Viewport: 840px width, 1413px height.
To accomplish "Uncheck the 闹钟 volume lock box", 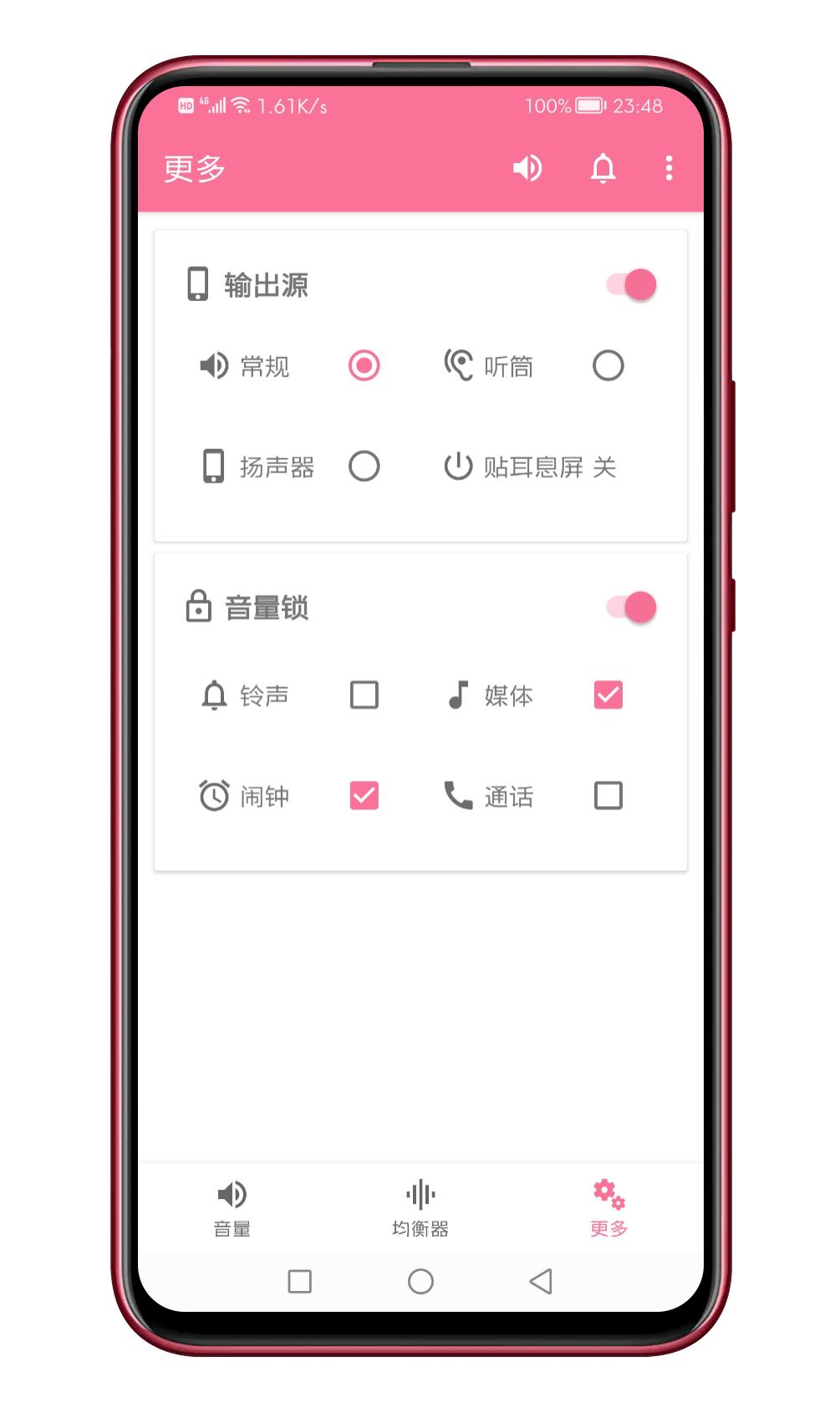I will point(364,795).
